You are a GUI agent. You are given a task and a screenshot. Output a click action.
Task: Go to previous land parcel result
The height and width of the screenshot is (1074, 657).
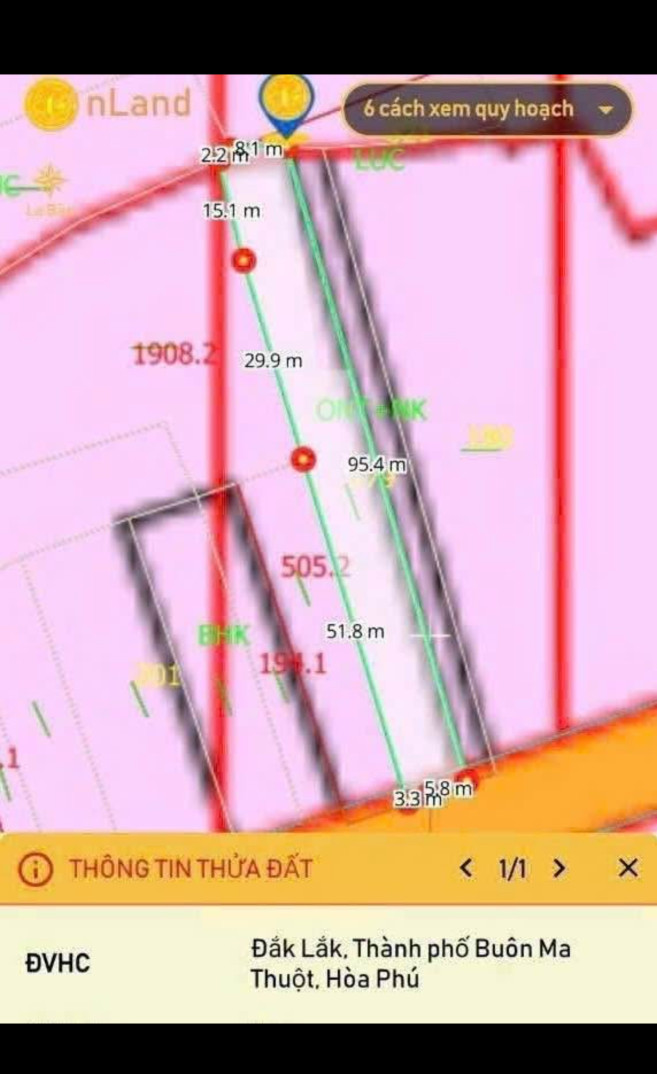pyautogui.click(x=466, y=868)
